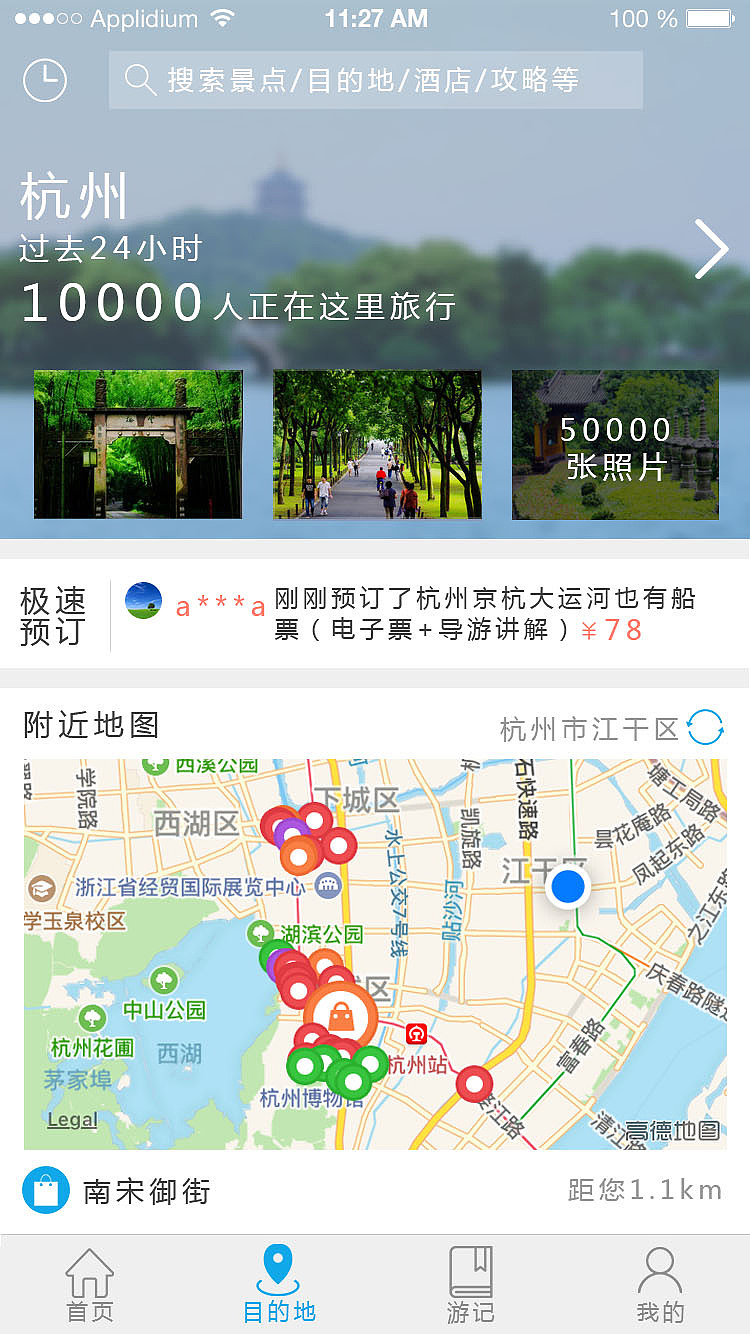Expand Hangzhou travel details via right chevron arrow
Viewport: 750px width, 1334px height.
click(x=711, y=249)
